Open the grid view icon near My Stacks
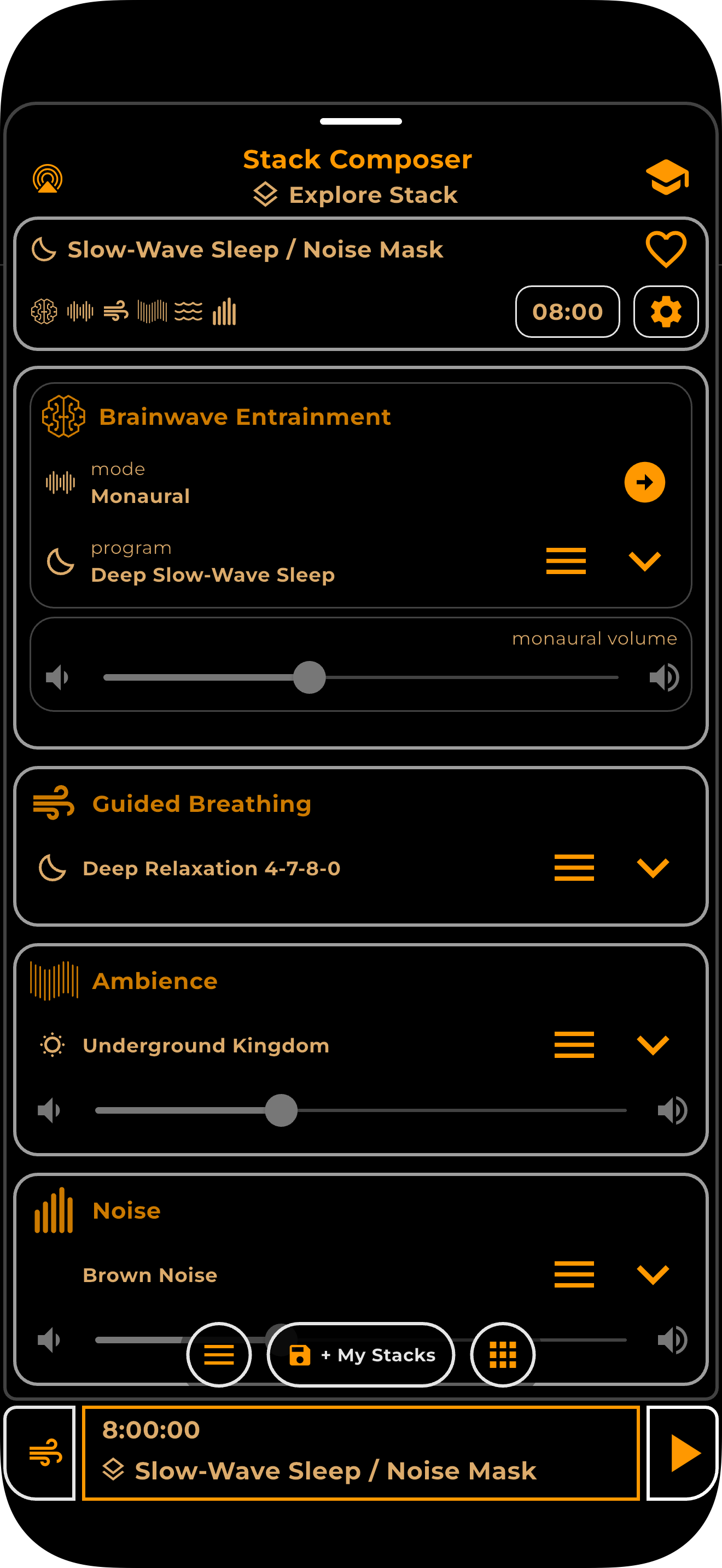722x1568 pixels. (x=502, y=1355)
